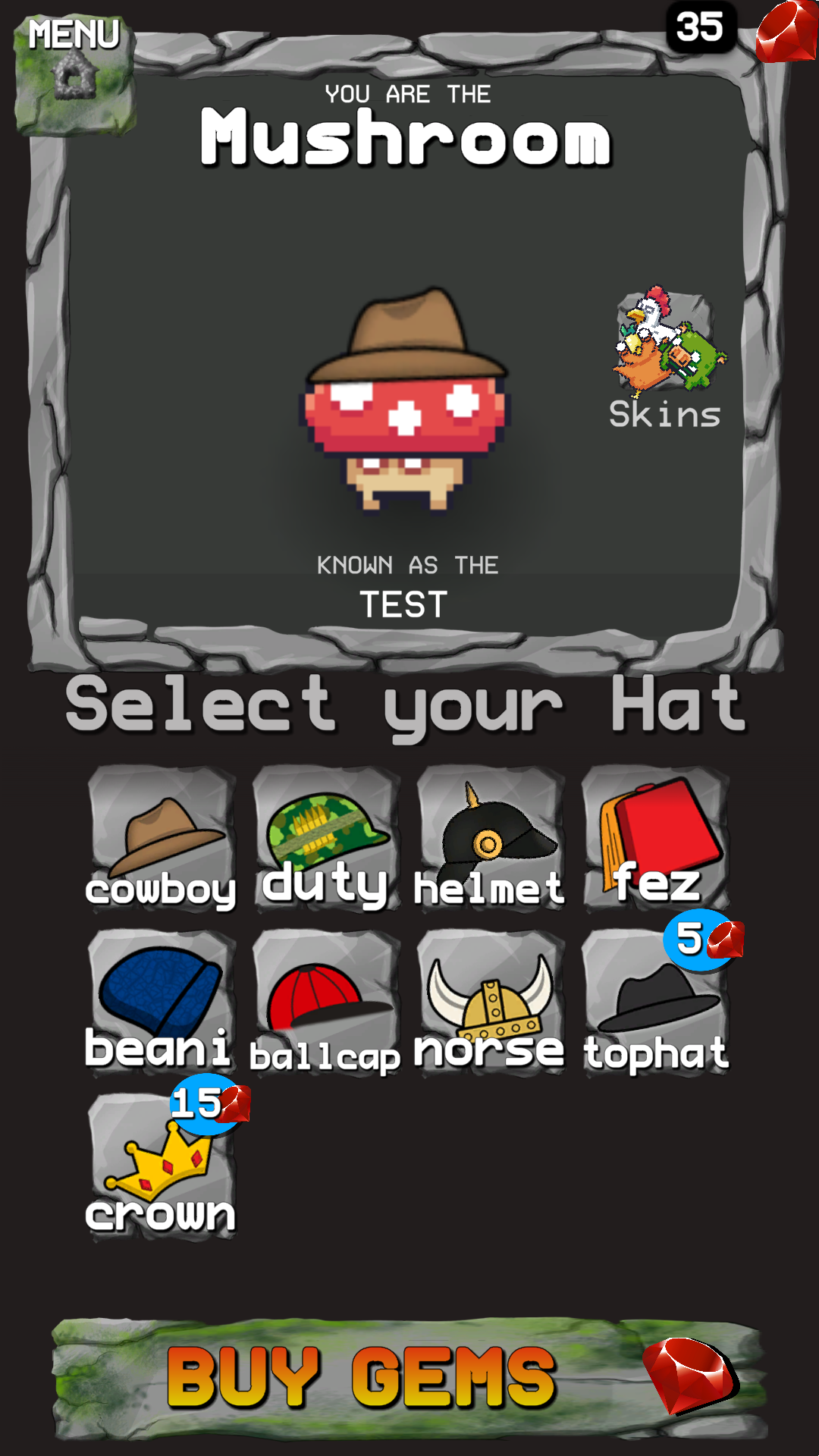Pick the norse horned helmet

(490, 1003)
